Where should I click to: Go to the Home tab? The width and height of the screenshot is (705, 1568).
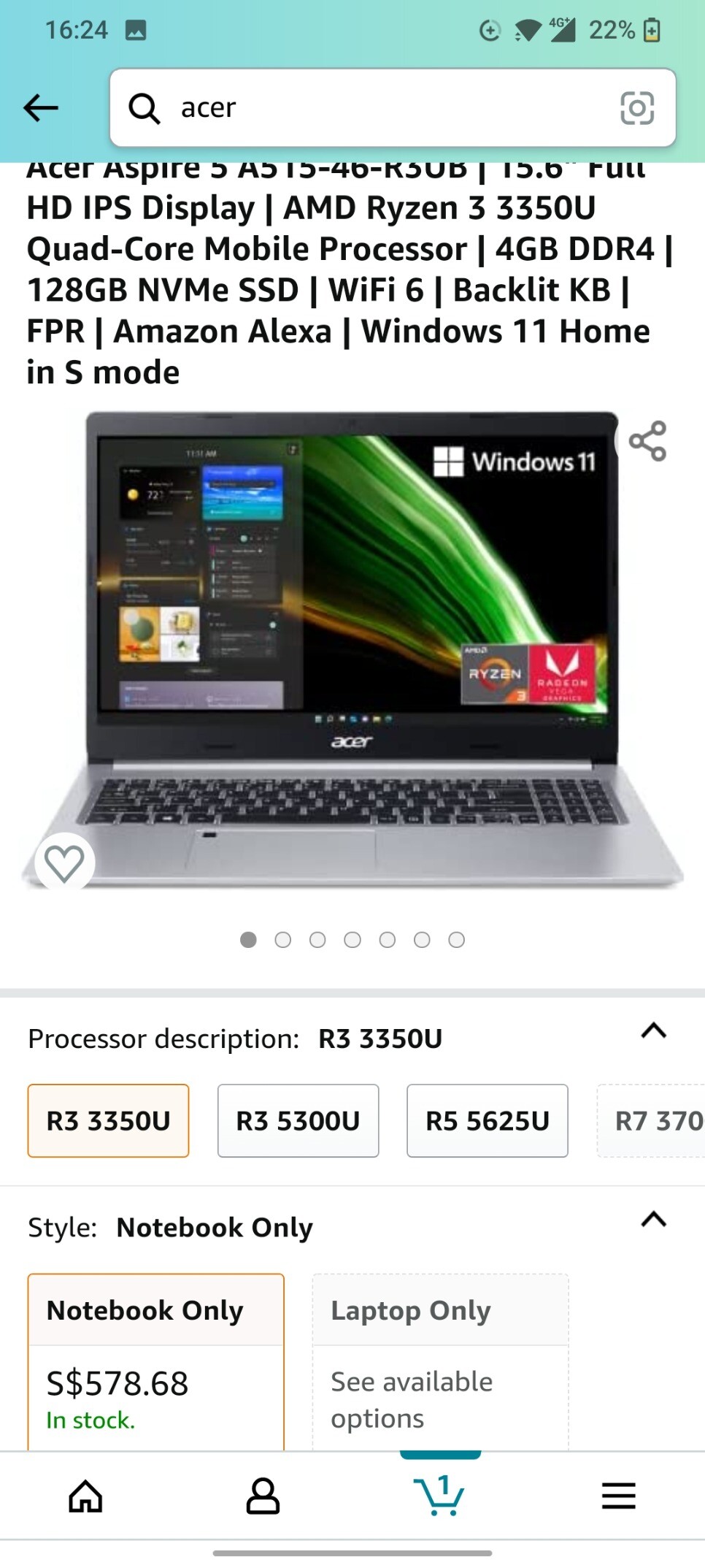click(x=86, y=1496)
